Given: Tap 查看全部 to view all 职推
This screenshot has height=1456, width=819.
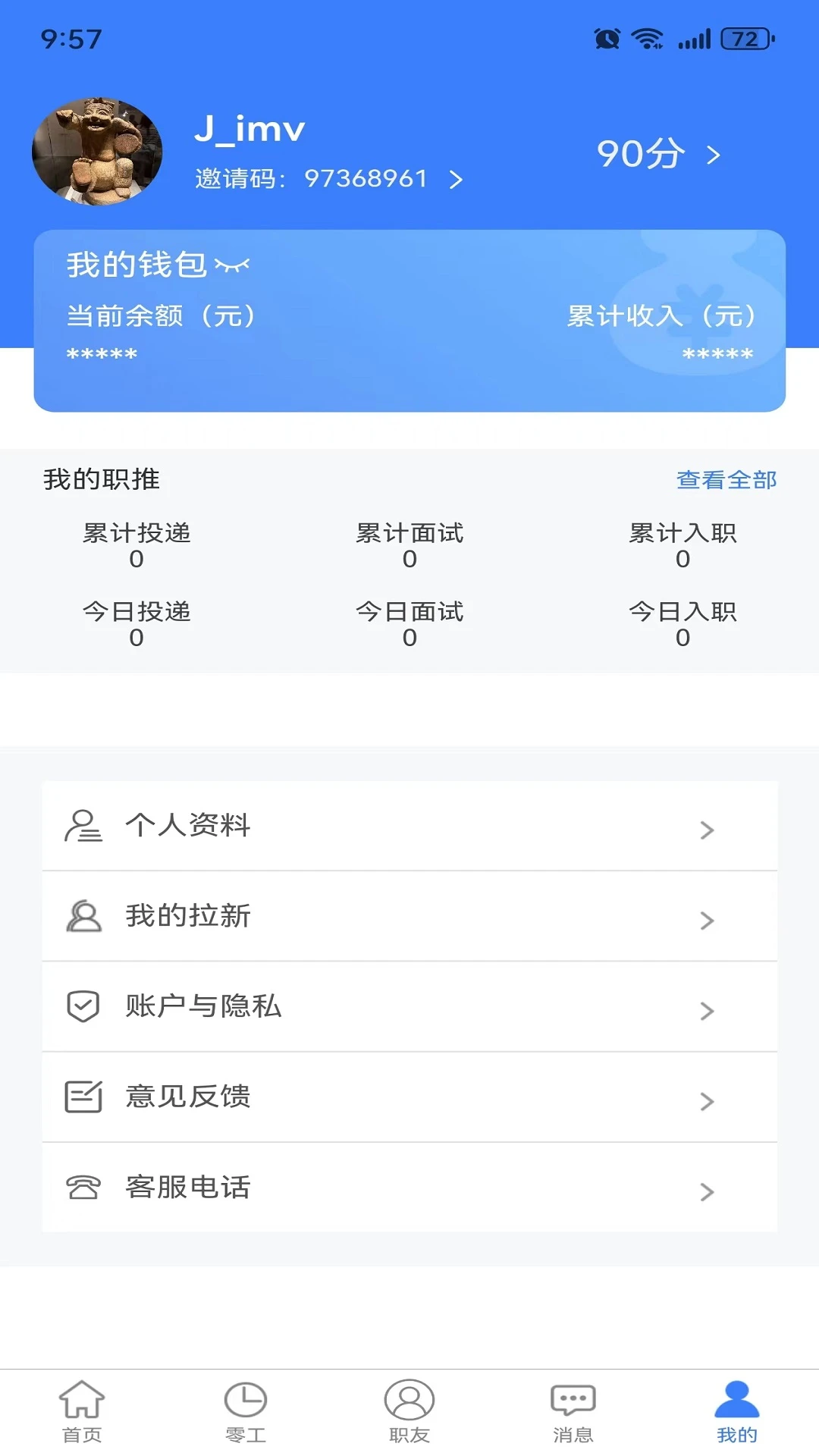Looking at the screenshot, I should [x=726, y=480].
